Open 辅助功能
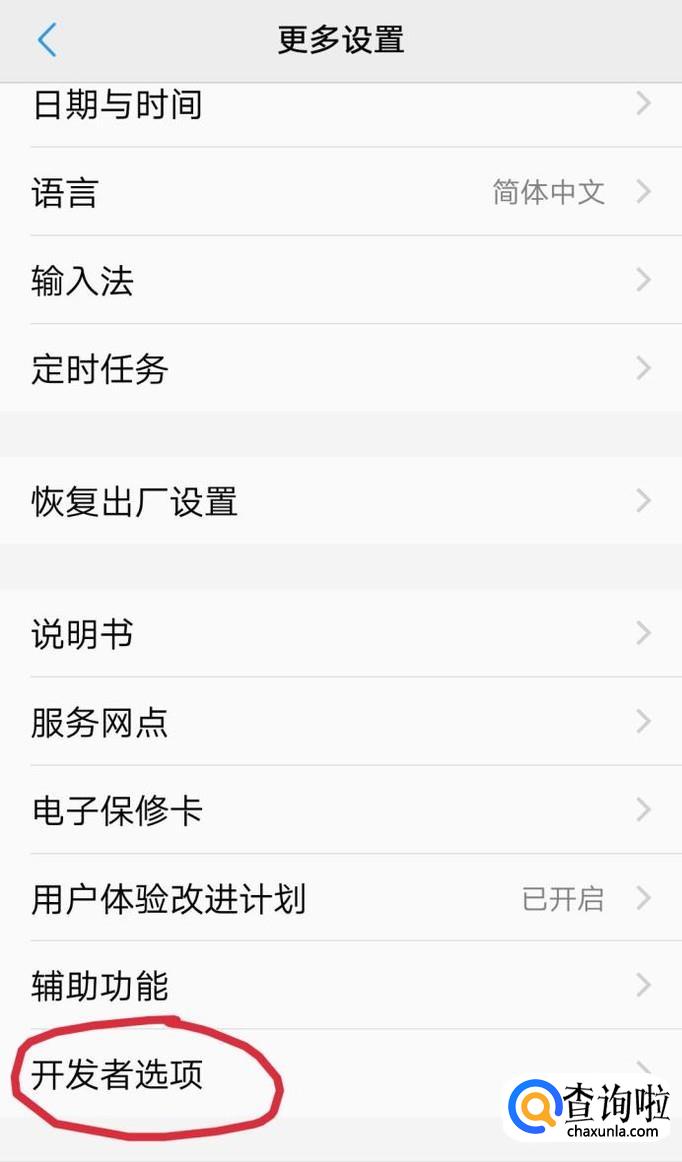The width and height of the screenshot is (682, 1162). point(340,986)
